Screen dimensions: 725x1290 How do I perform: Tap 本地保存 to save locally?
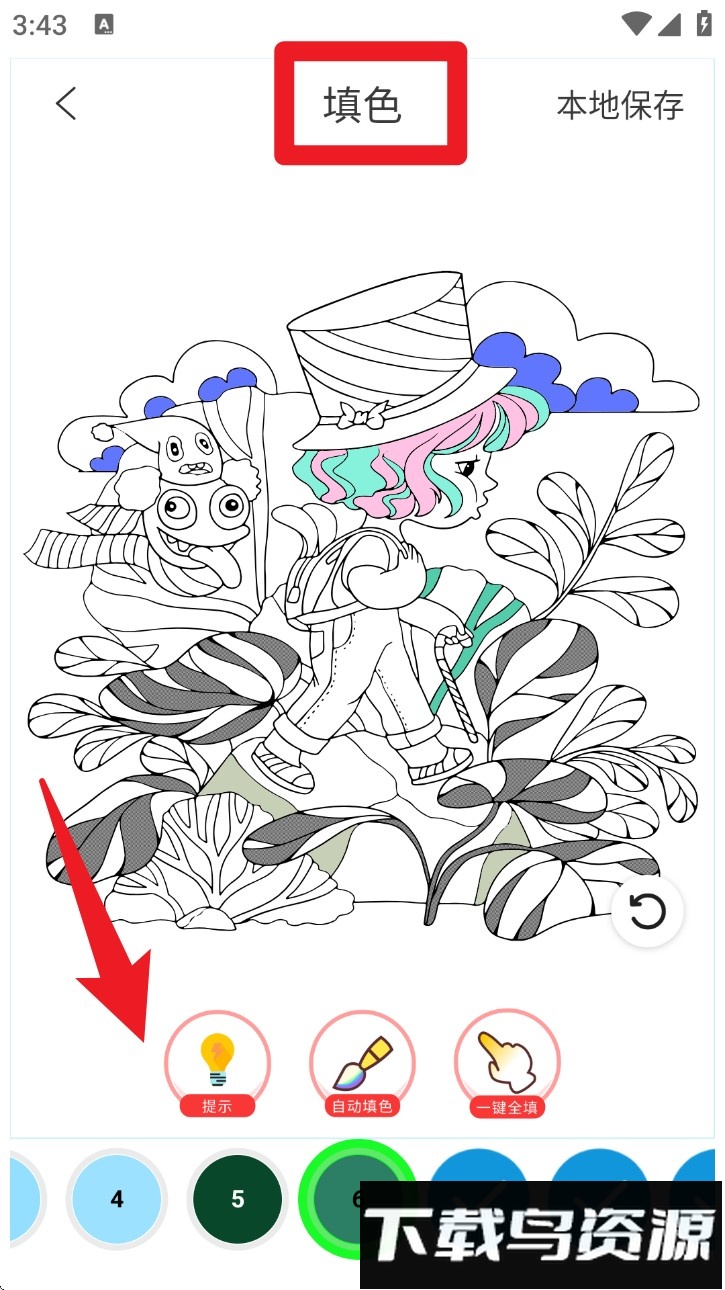coord(620,105)
